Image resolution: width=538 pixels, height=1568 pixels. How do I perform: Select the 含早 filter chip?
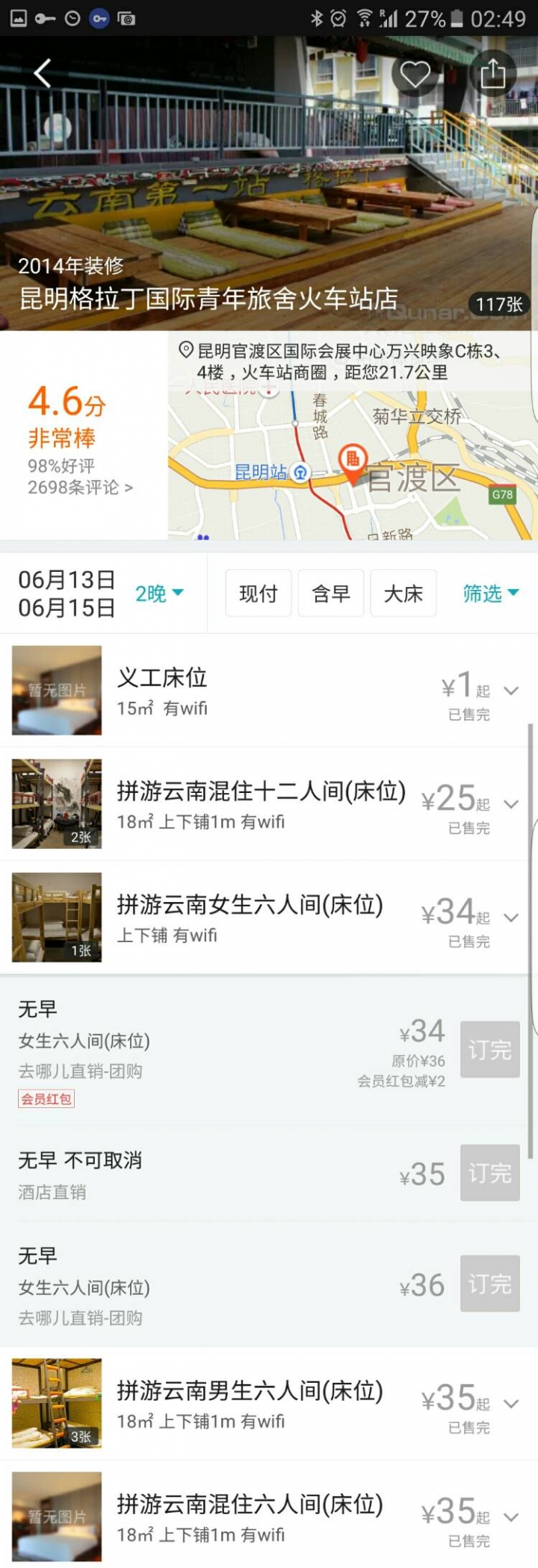330,594
